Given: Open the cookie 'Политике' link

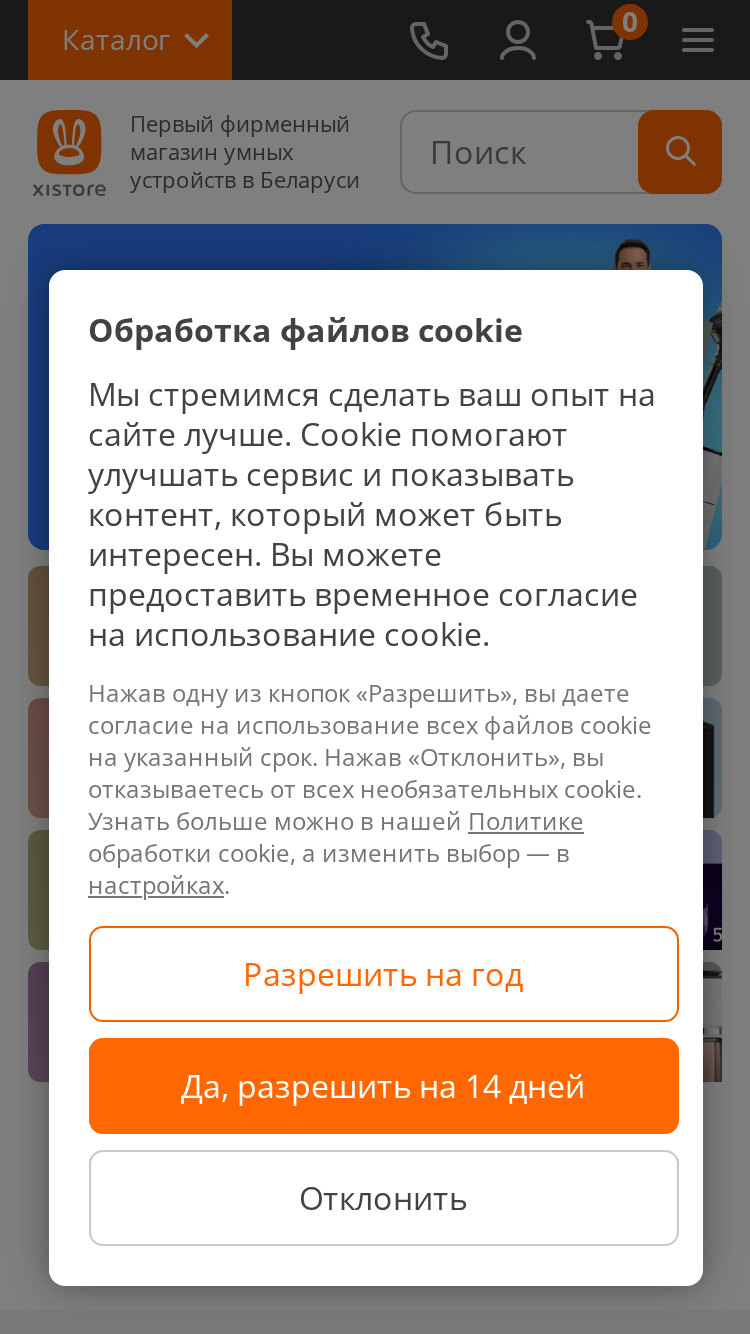Looking at the screenshot, I should [x=525, y=822].
